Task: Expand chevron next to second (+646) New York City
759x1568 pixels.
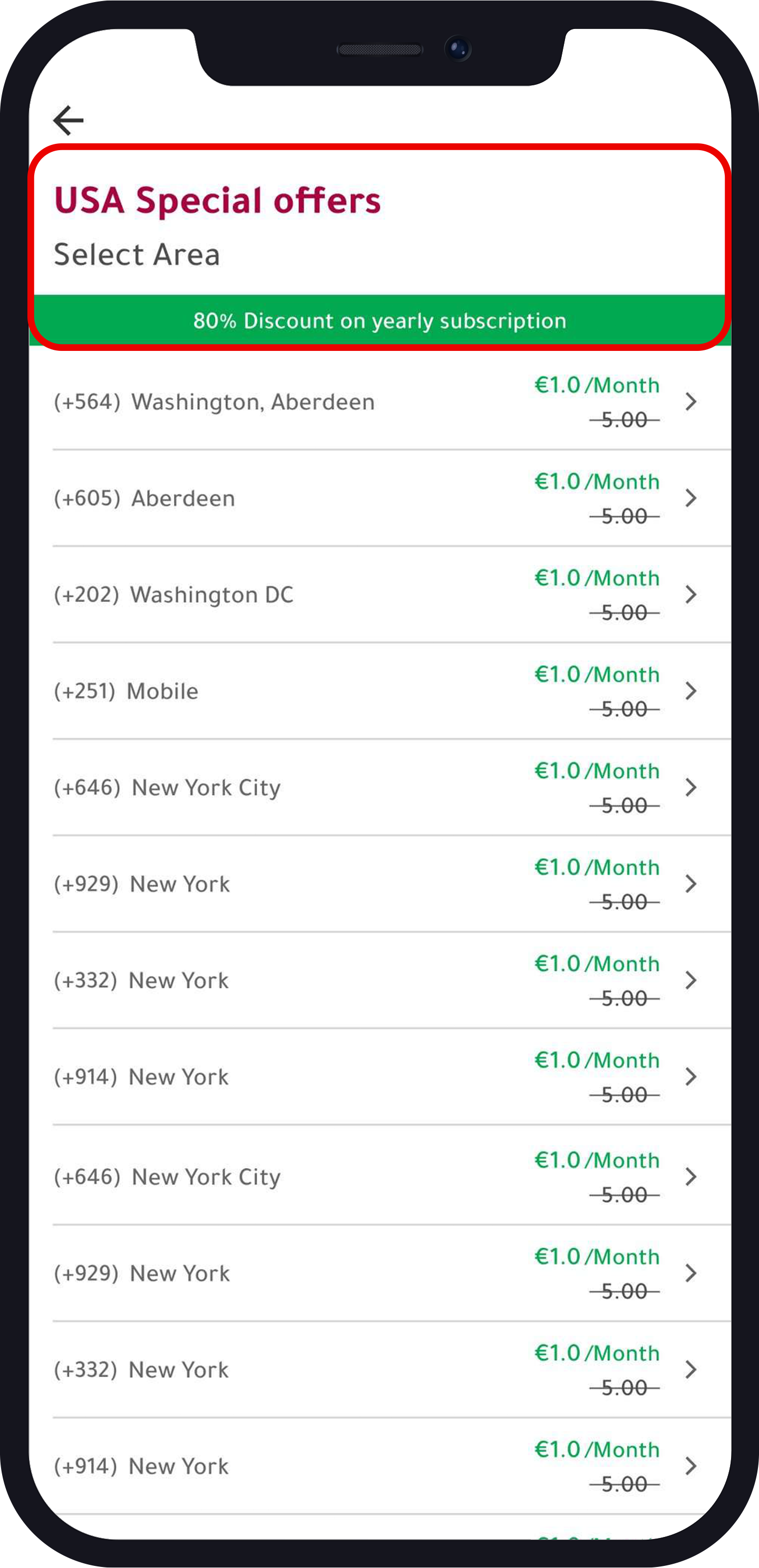Action: (692, 1176)
